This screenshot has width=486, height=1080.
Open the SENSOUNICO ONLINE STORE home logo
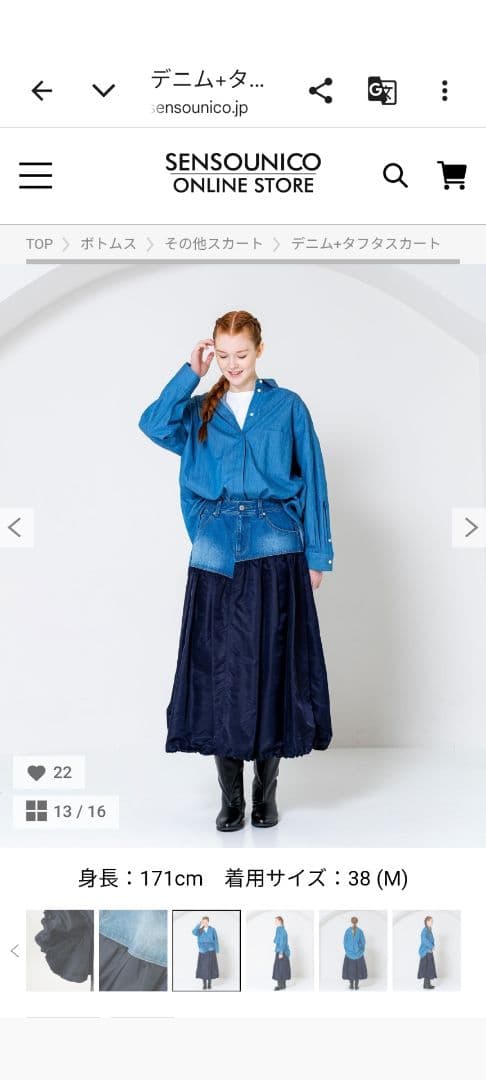(x=243, y=173)
